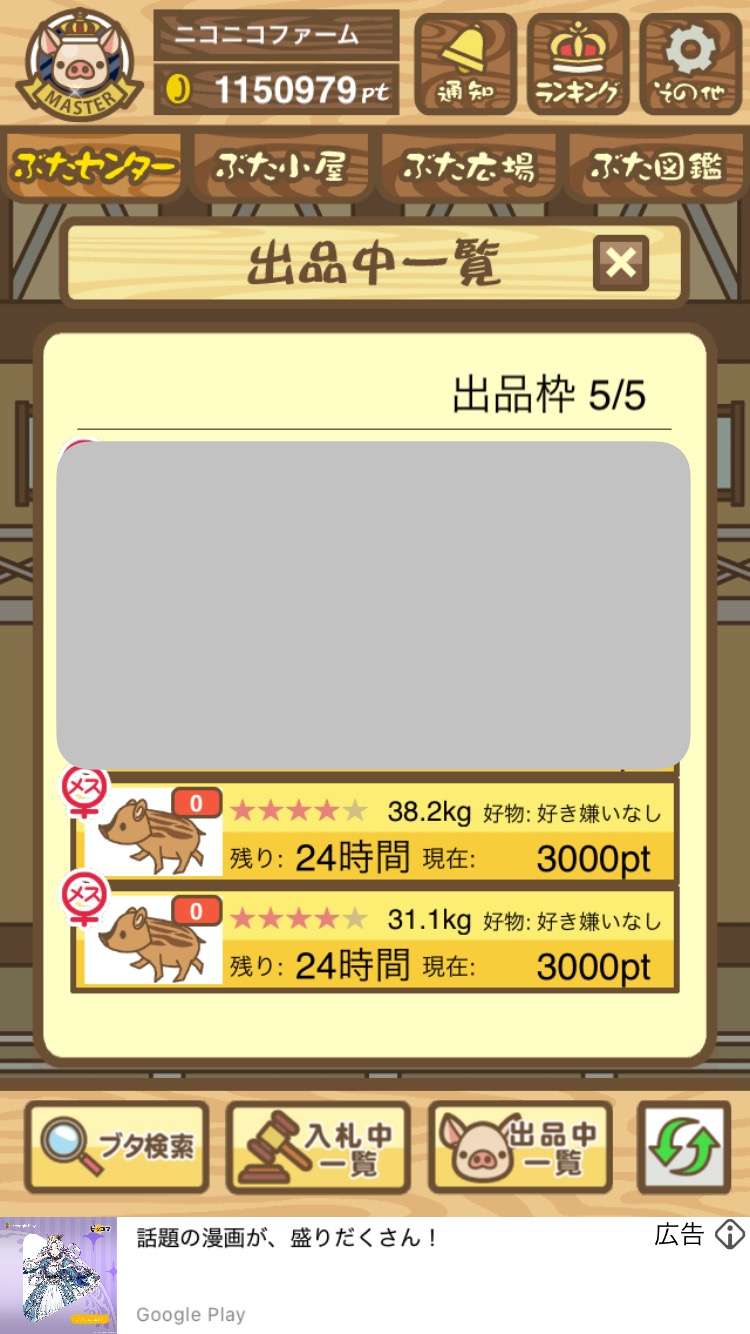Tap the ブタ検索 search button
Image resolution: width=750 pixels, height=1334 pixels.
(117, 1147)
